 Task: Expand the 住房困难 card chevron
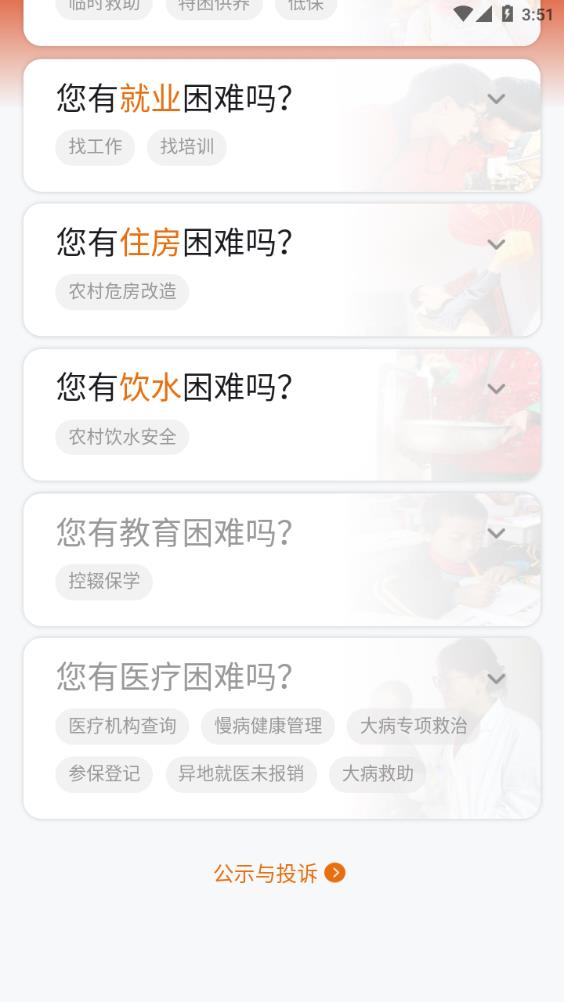[496, 244]
